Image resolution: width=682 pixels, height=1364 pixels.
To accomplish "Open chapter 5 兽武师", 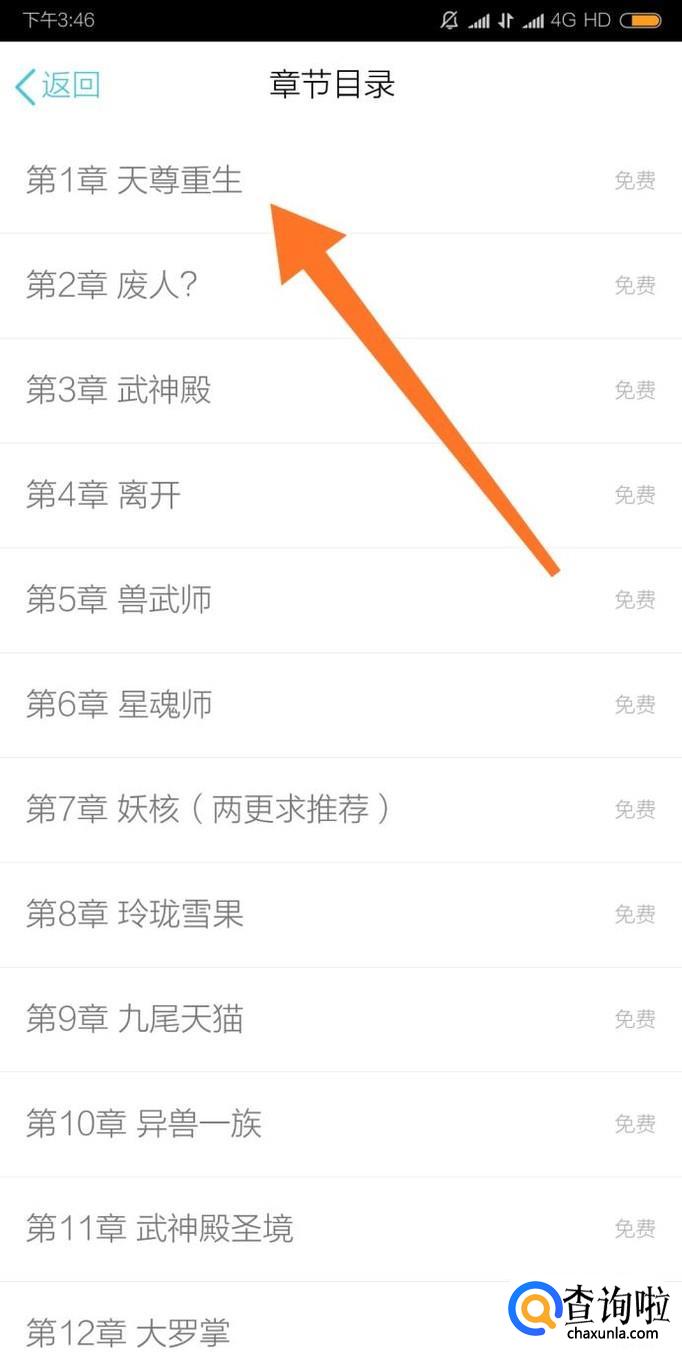I will pos(119,600).
